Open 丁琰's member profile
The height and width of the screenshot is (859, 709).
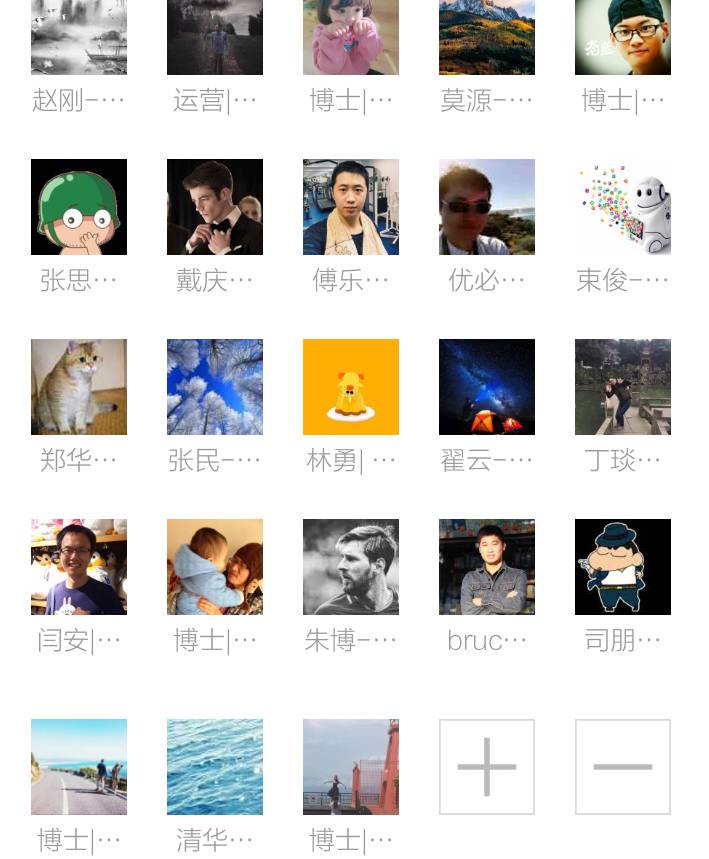(x=623, y=387)
